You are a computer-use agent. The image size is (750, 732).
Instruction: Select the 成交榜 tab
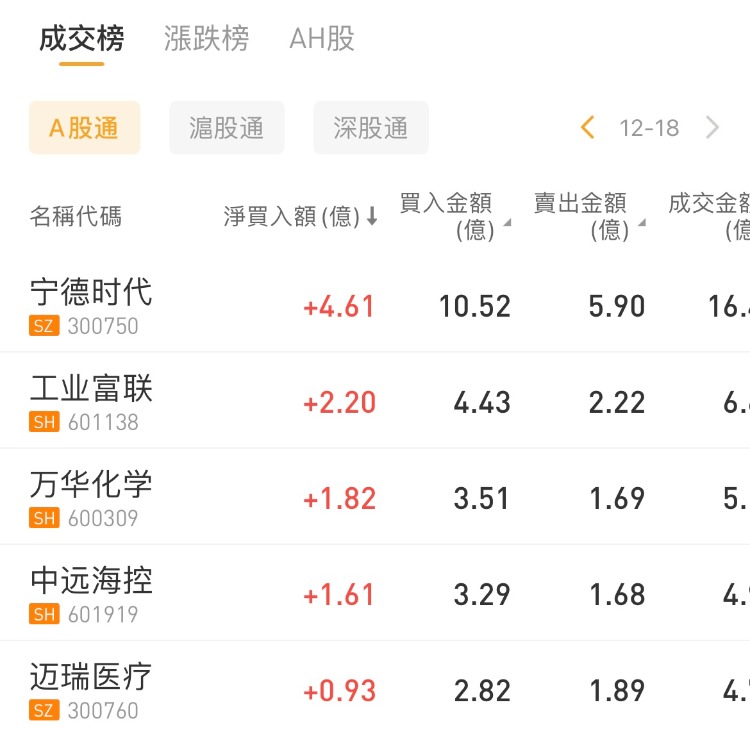[x=82, y=39]
